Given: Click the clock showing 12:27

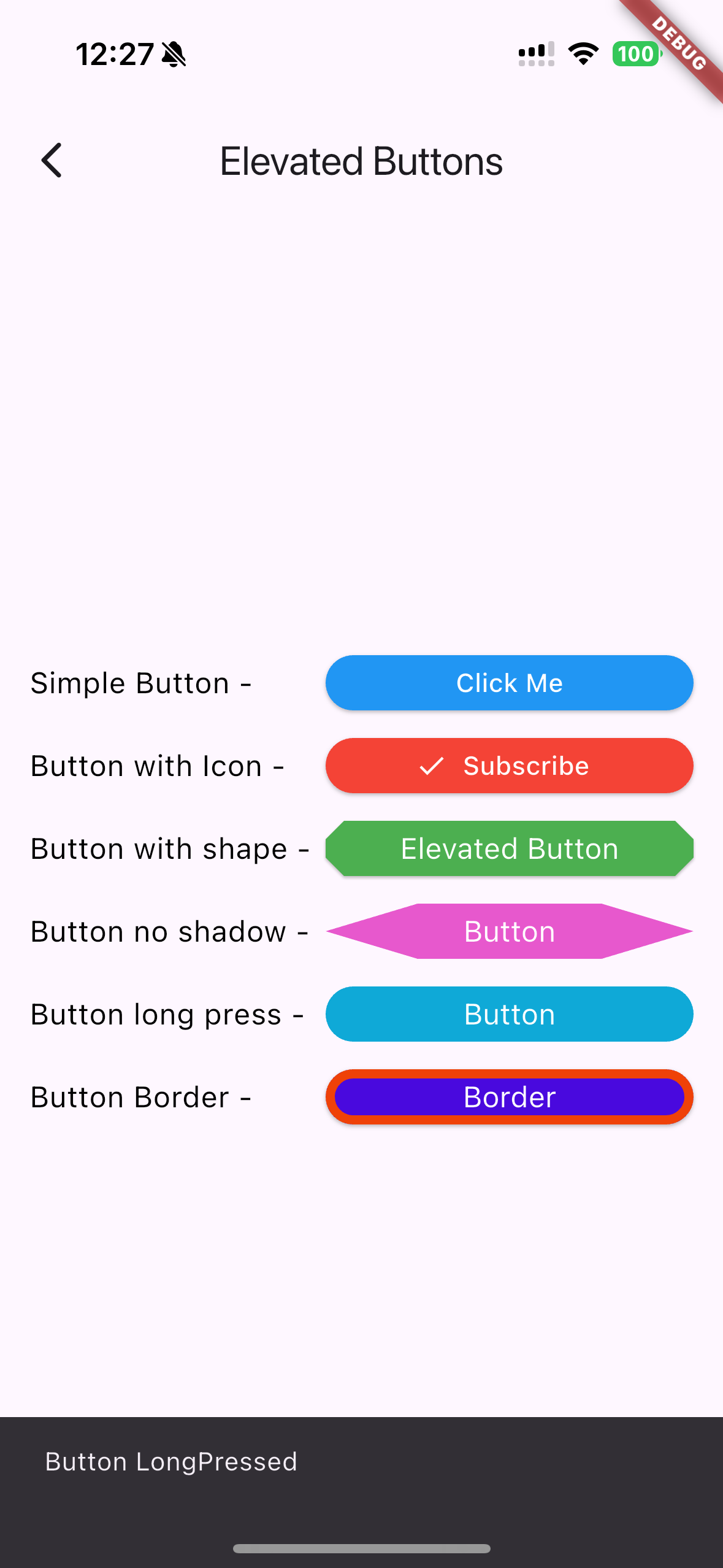Looking at the screenshot, I should point(115,54).
